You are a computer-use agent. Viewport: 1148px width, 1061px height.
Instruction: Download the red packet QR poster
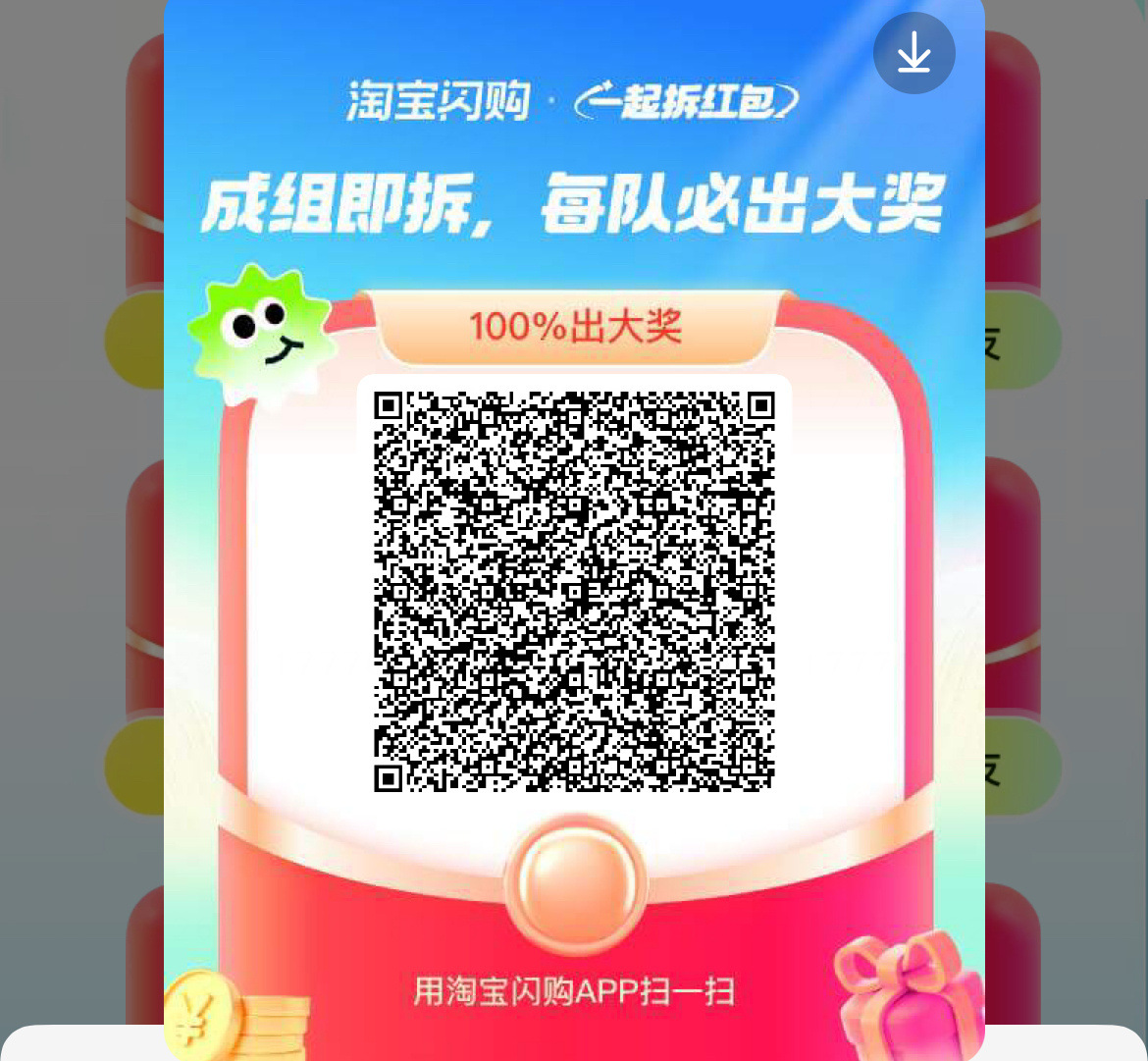pyautogui.click(x=913, y=53)
